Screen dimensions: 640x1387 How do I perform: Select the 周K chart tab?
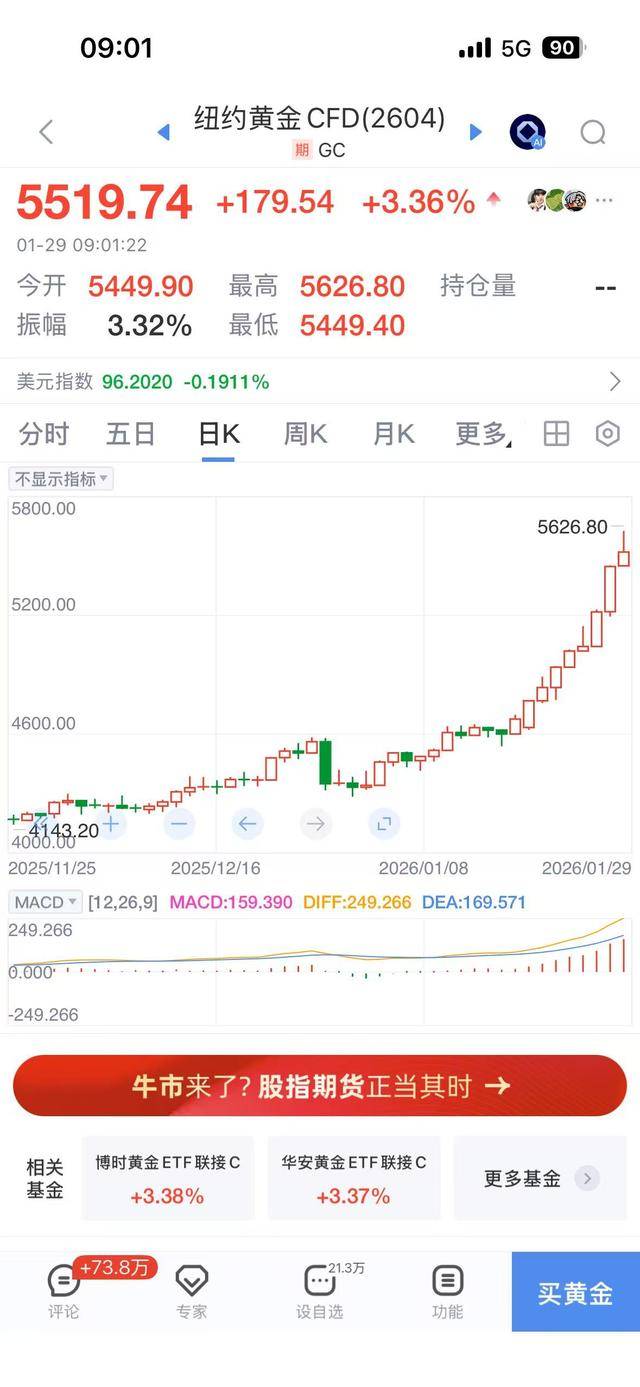coord(305,434)
